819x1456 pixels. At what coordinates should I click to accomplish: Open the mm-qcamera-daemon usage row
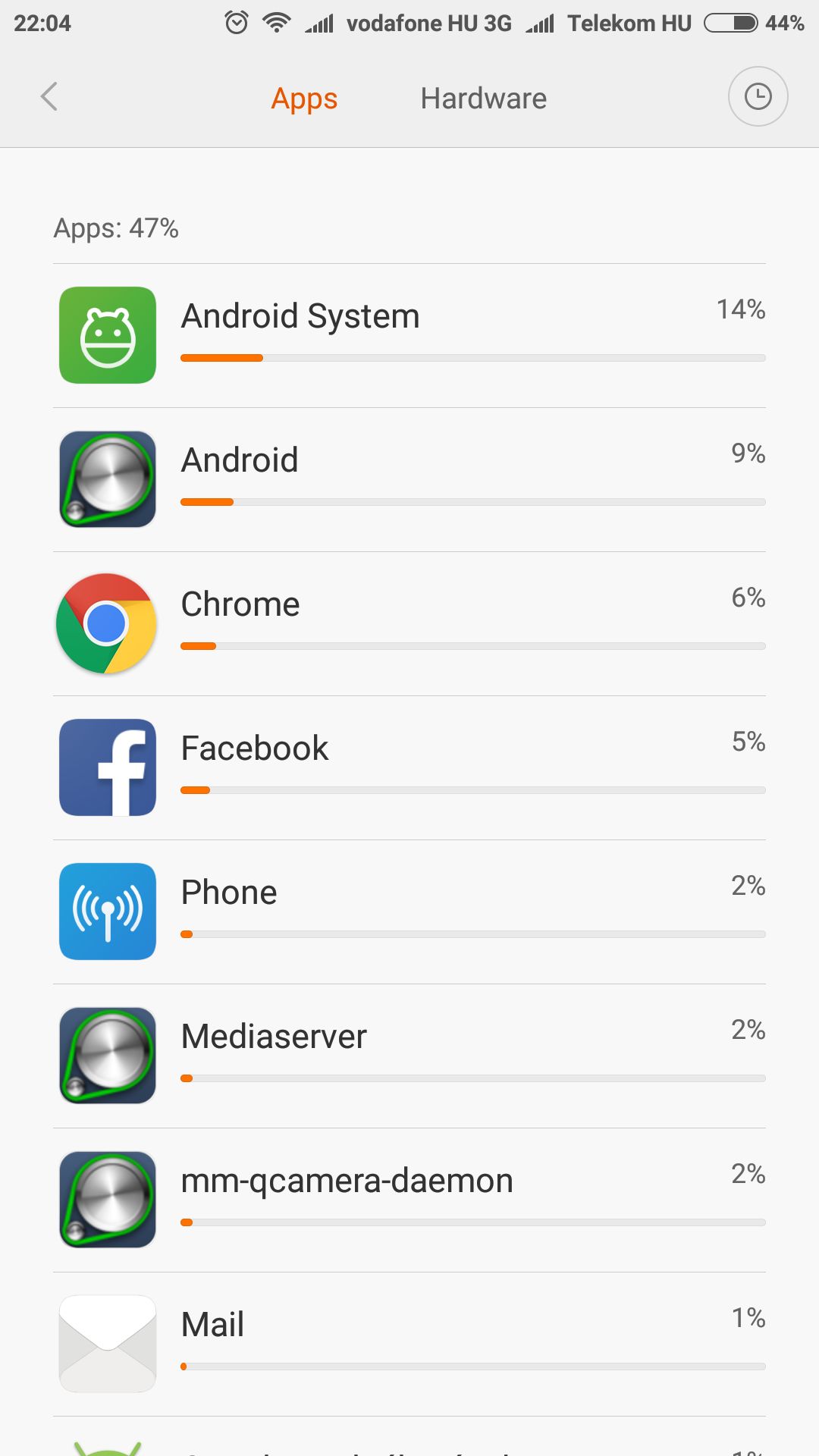click(x=409, y=1200)
